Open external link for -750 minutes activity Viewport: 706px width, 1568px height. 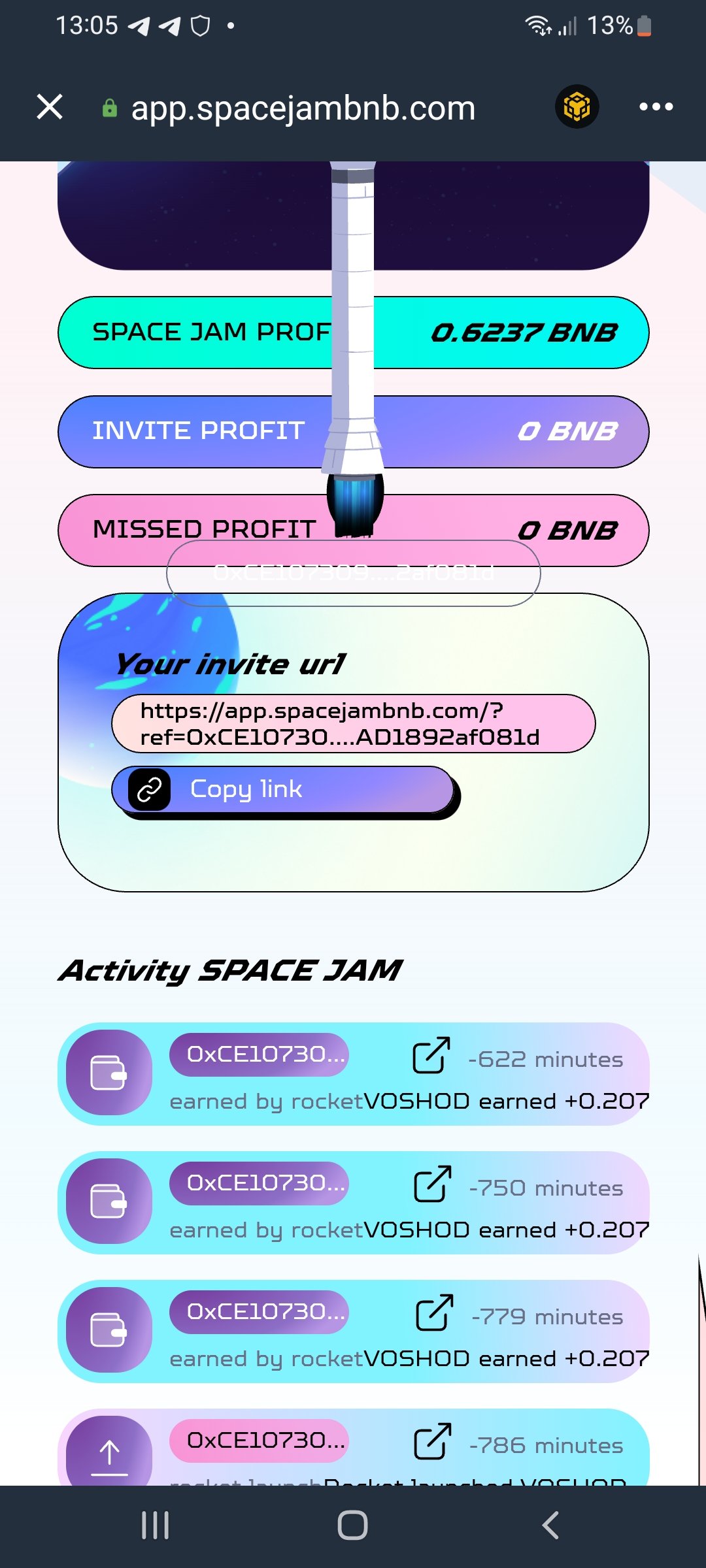click(x=433, y=1184)
